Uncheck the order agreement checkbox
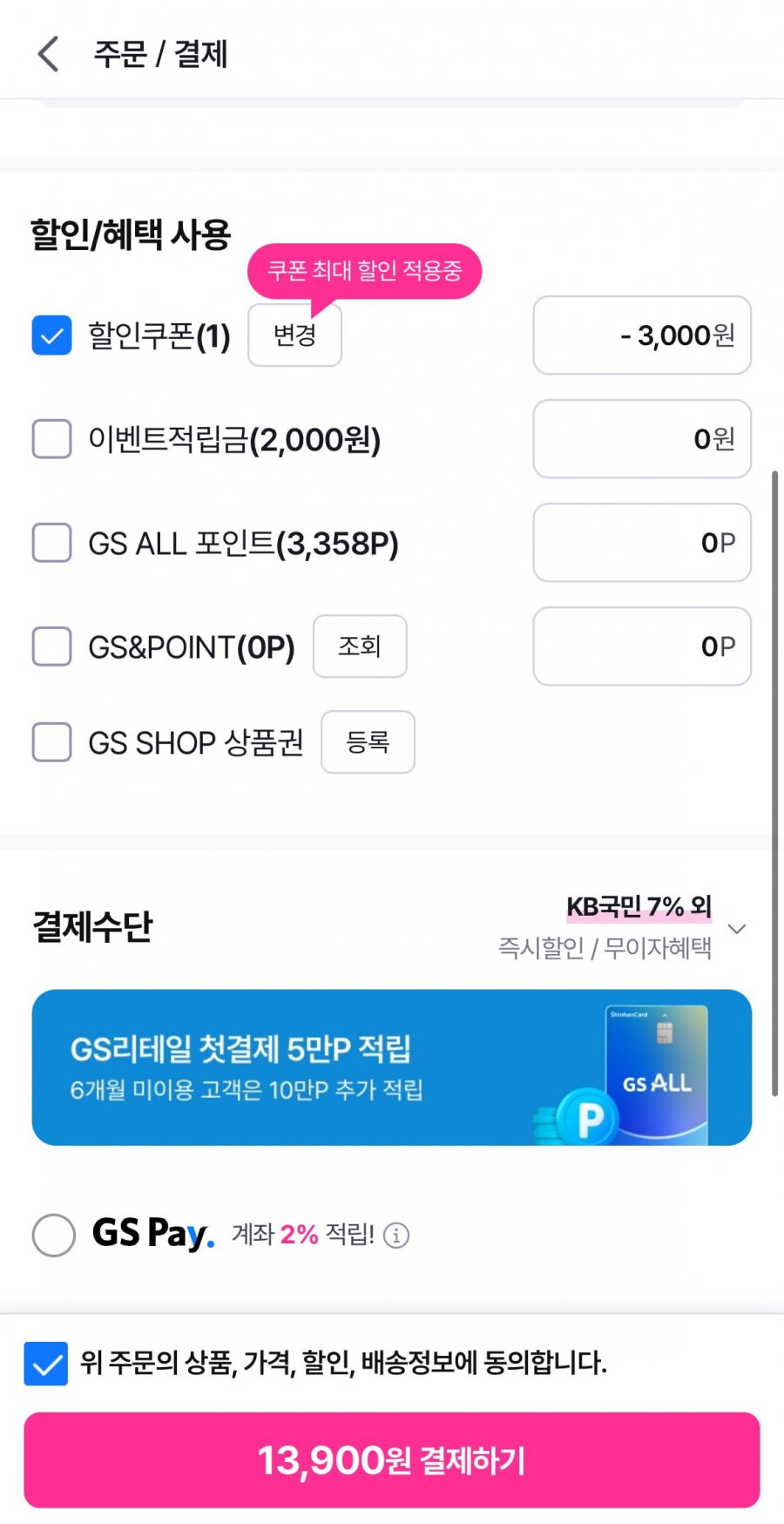Screen dimensions: 784x1524 click(x=46, y=1364)
